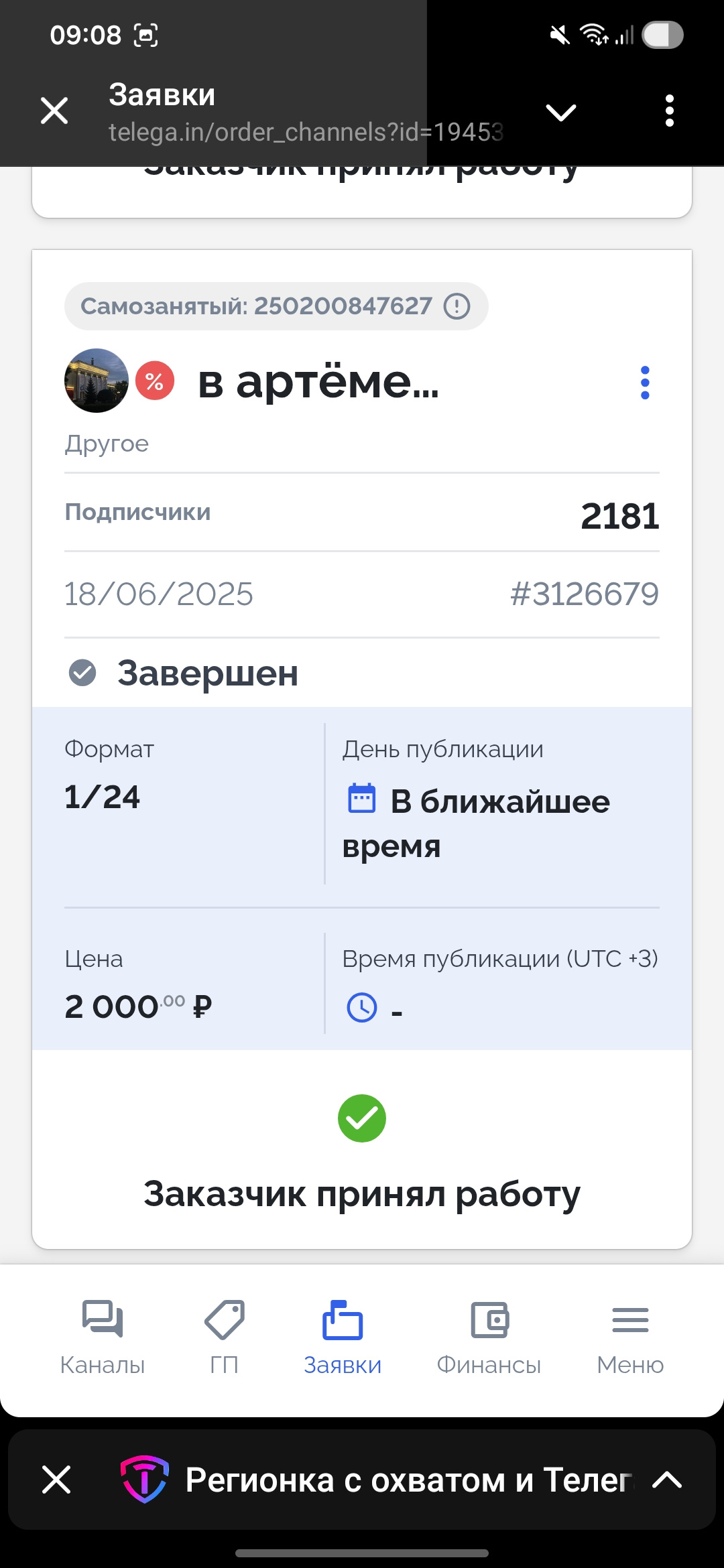The height and width of the screenshot is (1568, 724).
Task: Open info icon next to Самозанятый number
Action: pyautogui.click(x=457, y=306)
